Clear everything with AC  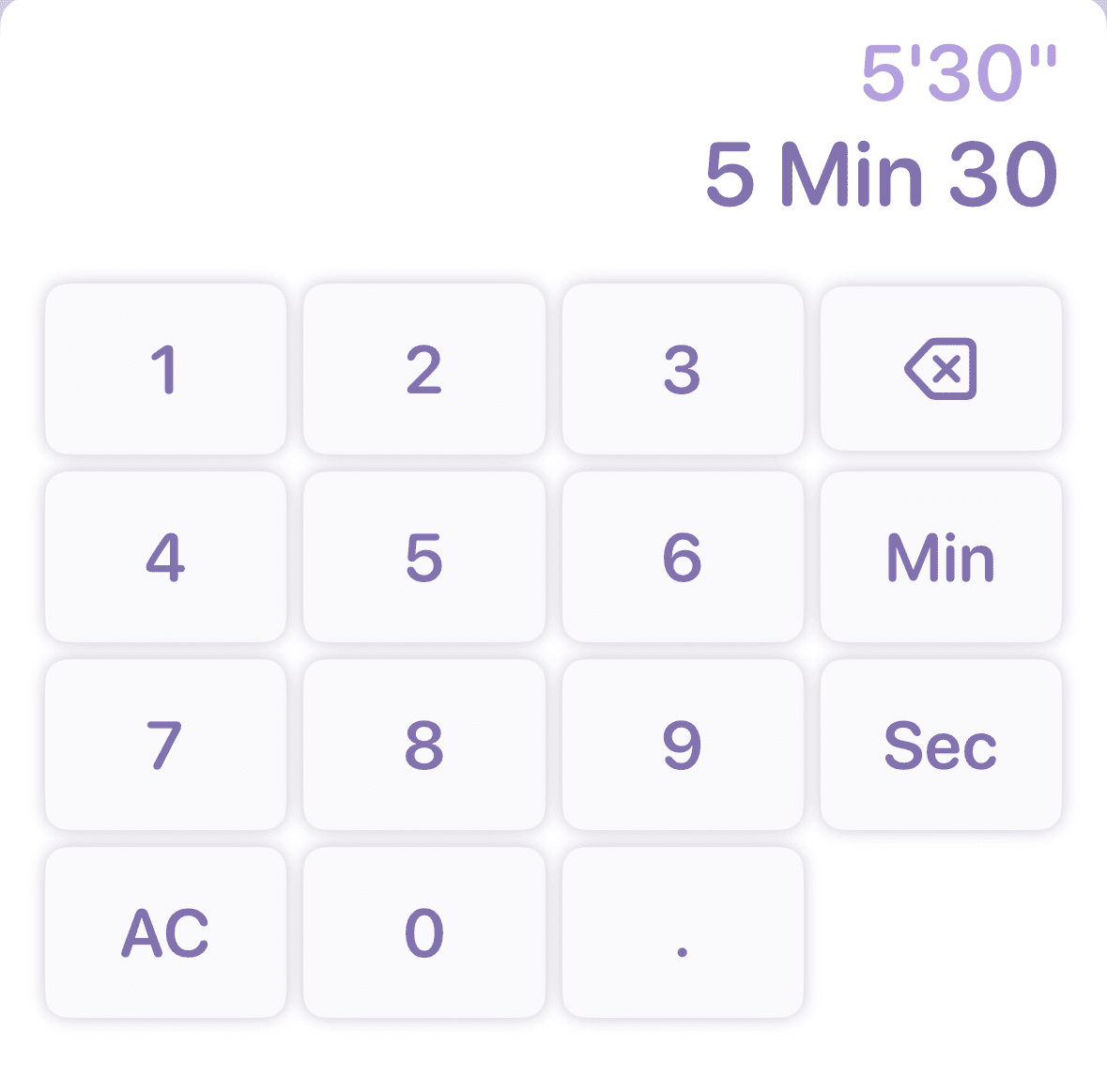point(165,932)
